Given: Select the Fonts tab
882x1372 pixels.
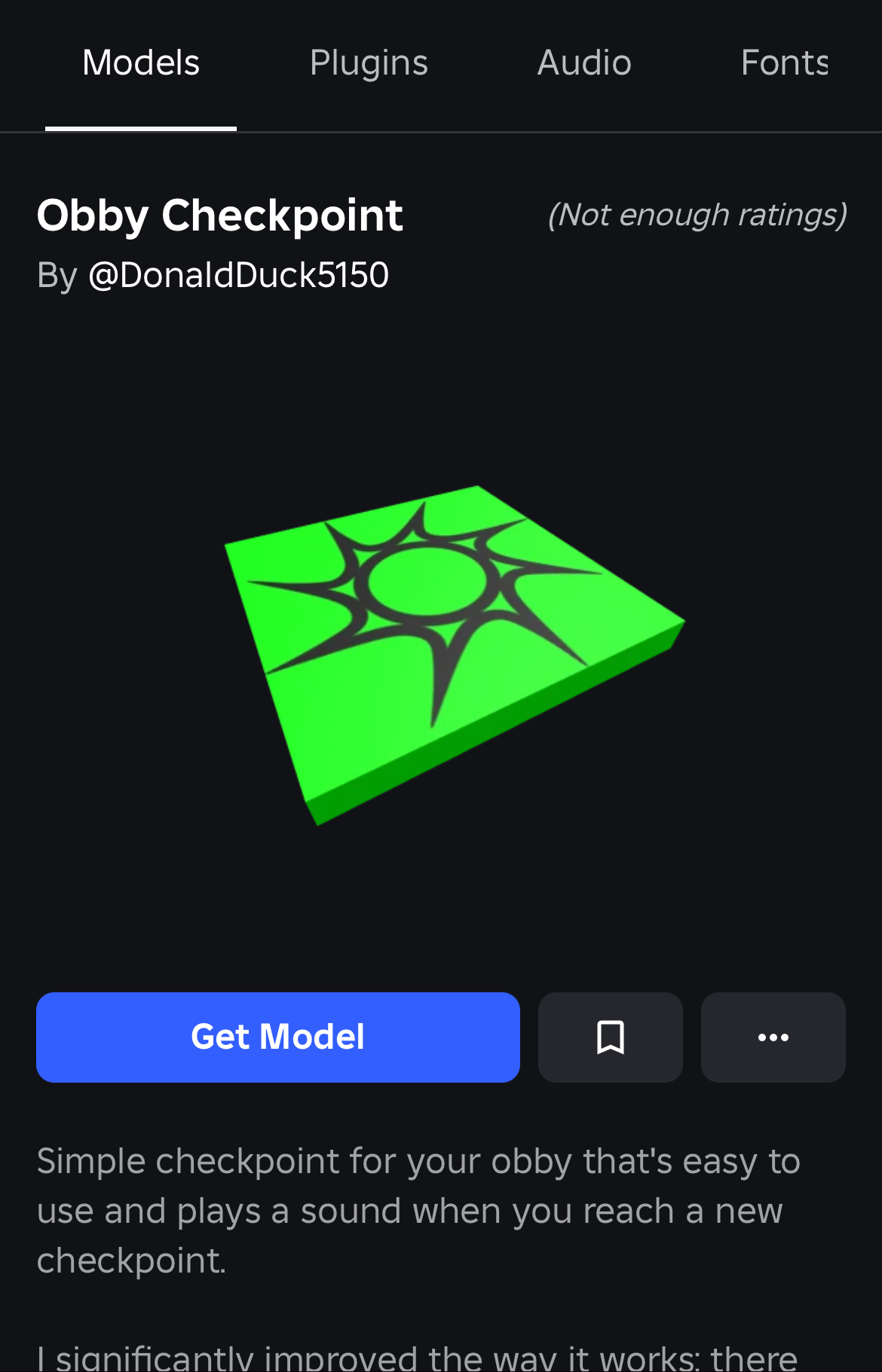Looking at the screenshot, I should [x=784, y=63].
